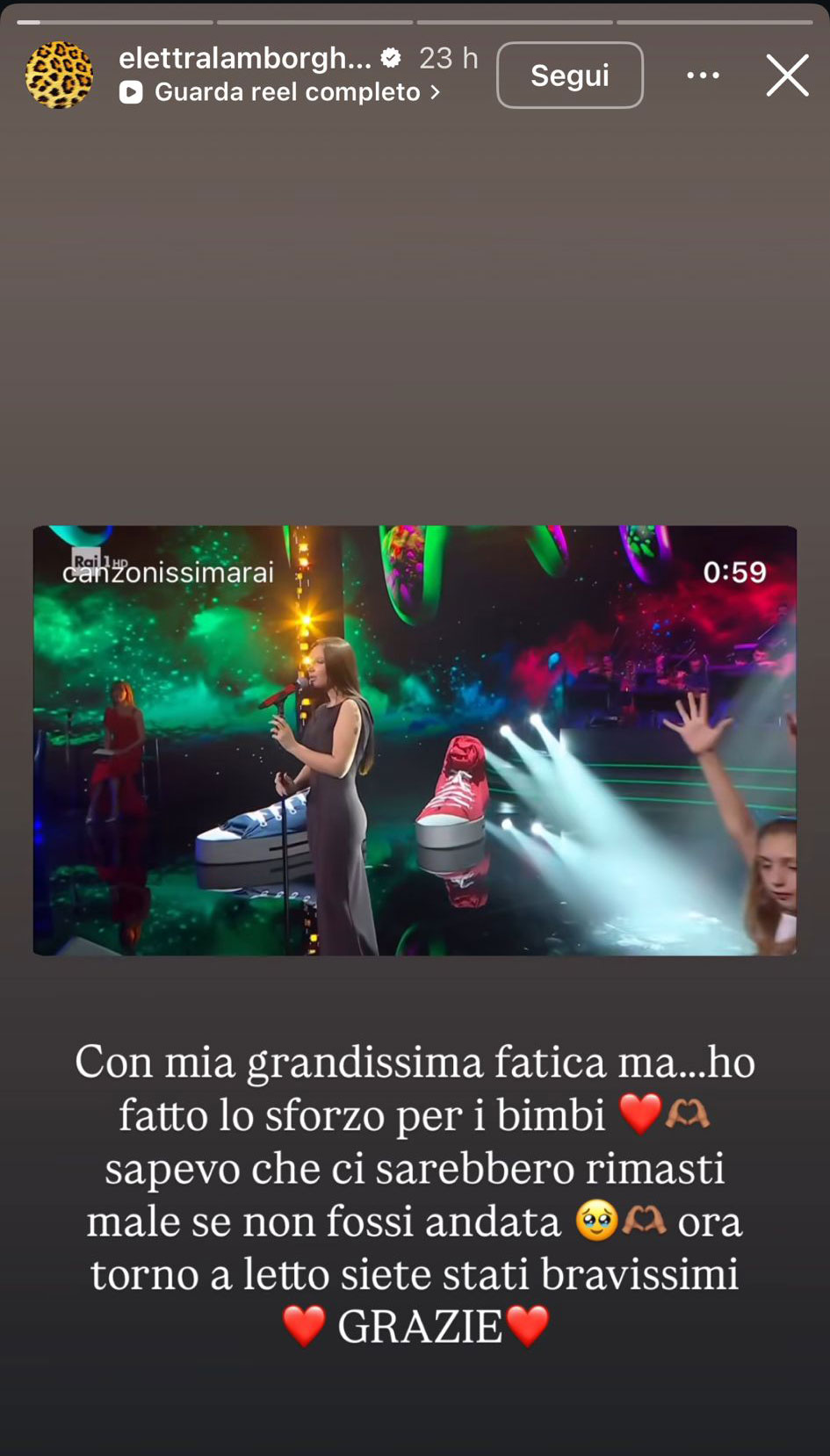Open the shared canzonissimarai reel preview
The image size is (830, 1456).
[x=415, y=739]
